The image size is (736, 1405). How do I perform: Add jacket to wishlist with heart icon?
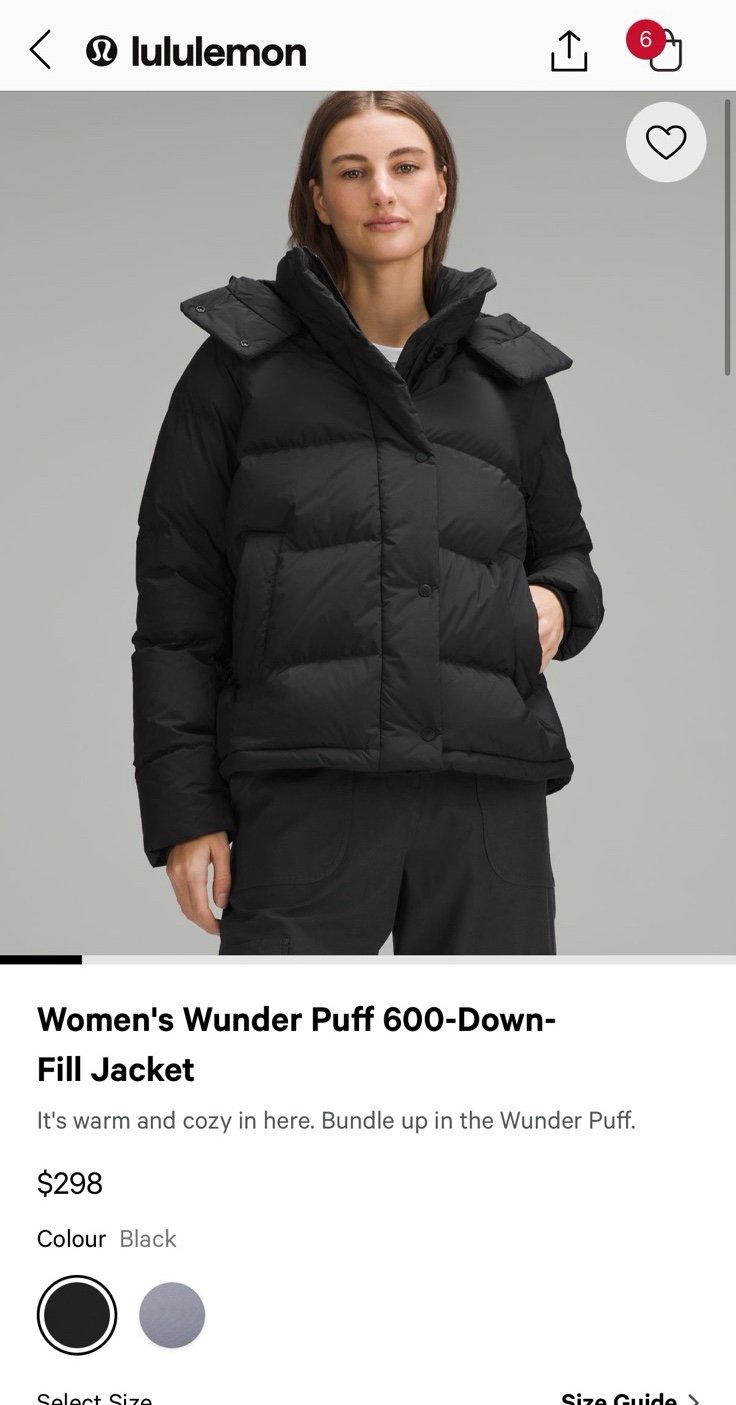pyautogui.click(x=666, y=143)
